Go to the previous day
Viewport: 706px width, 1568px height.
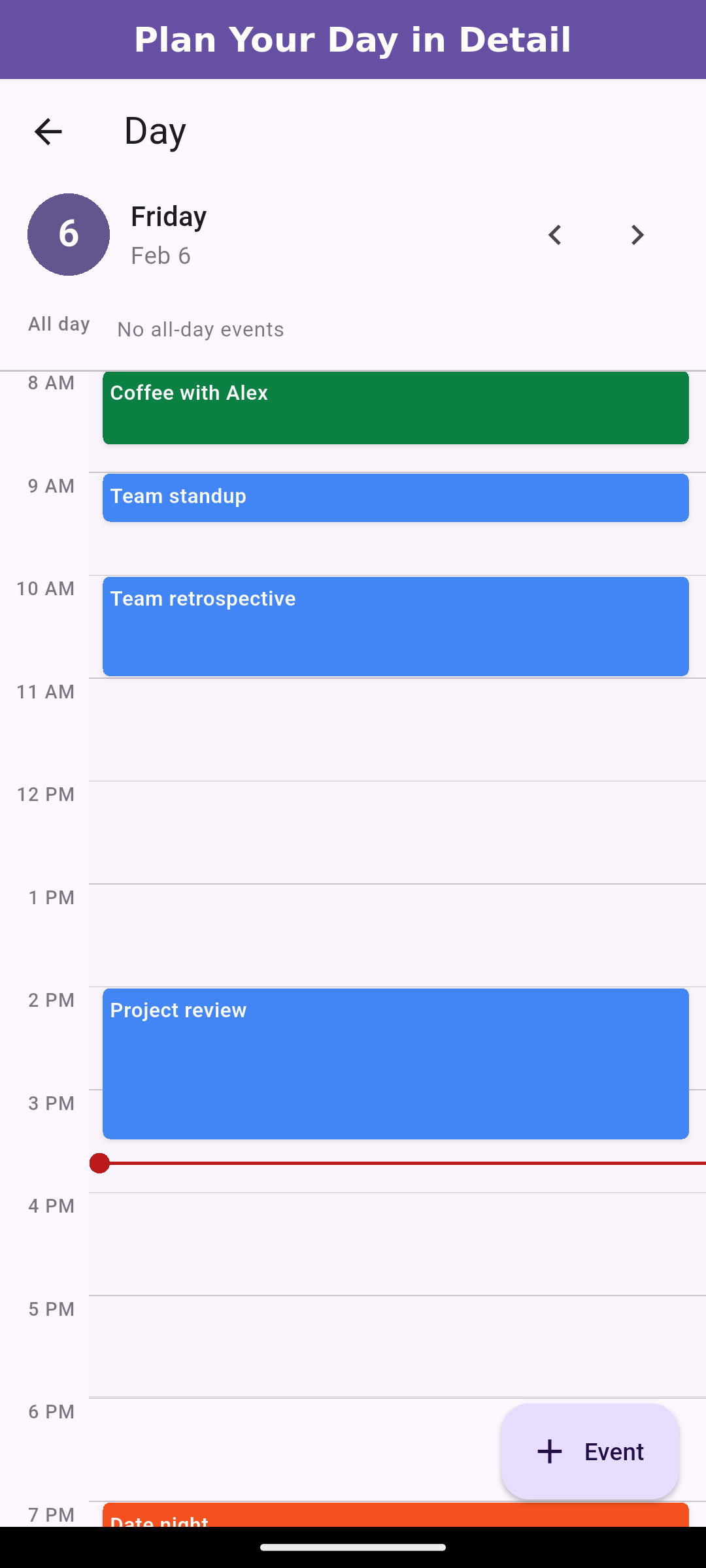pos(555,235)
